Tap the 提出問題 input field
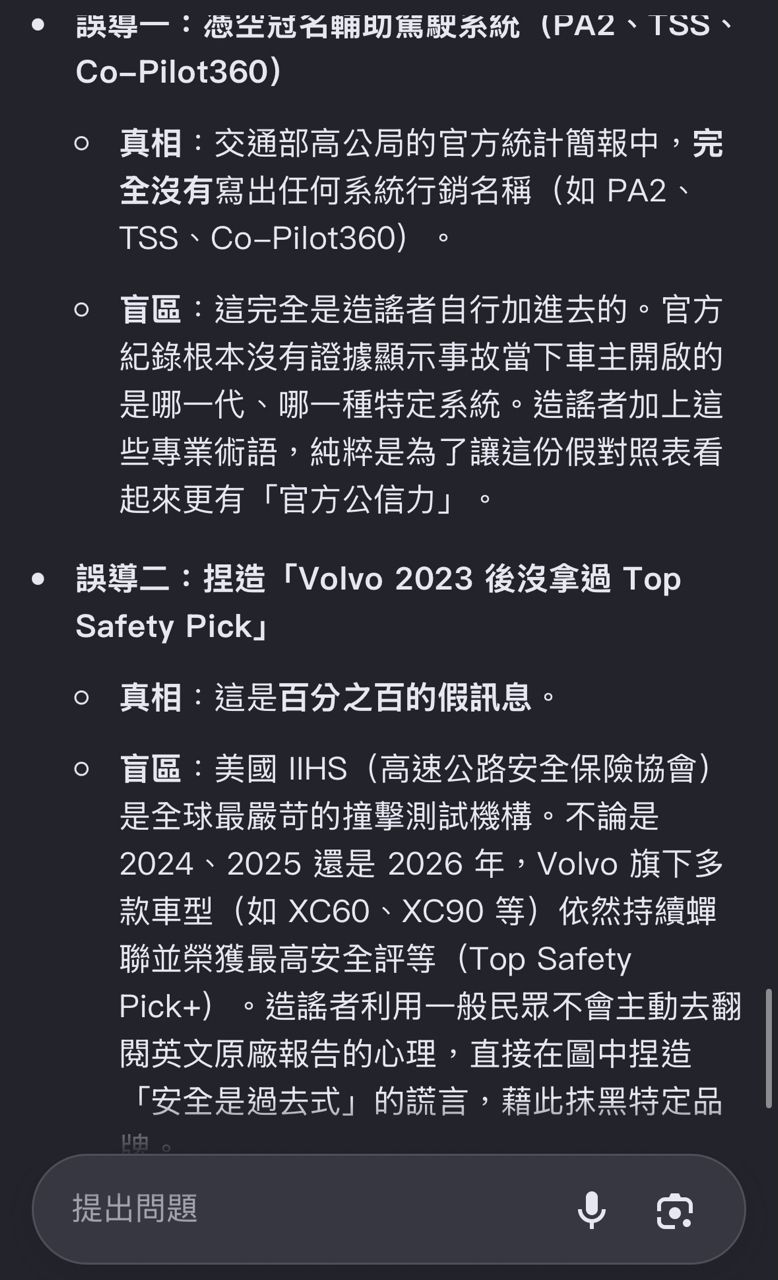 pos(300,1209)
